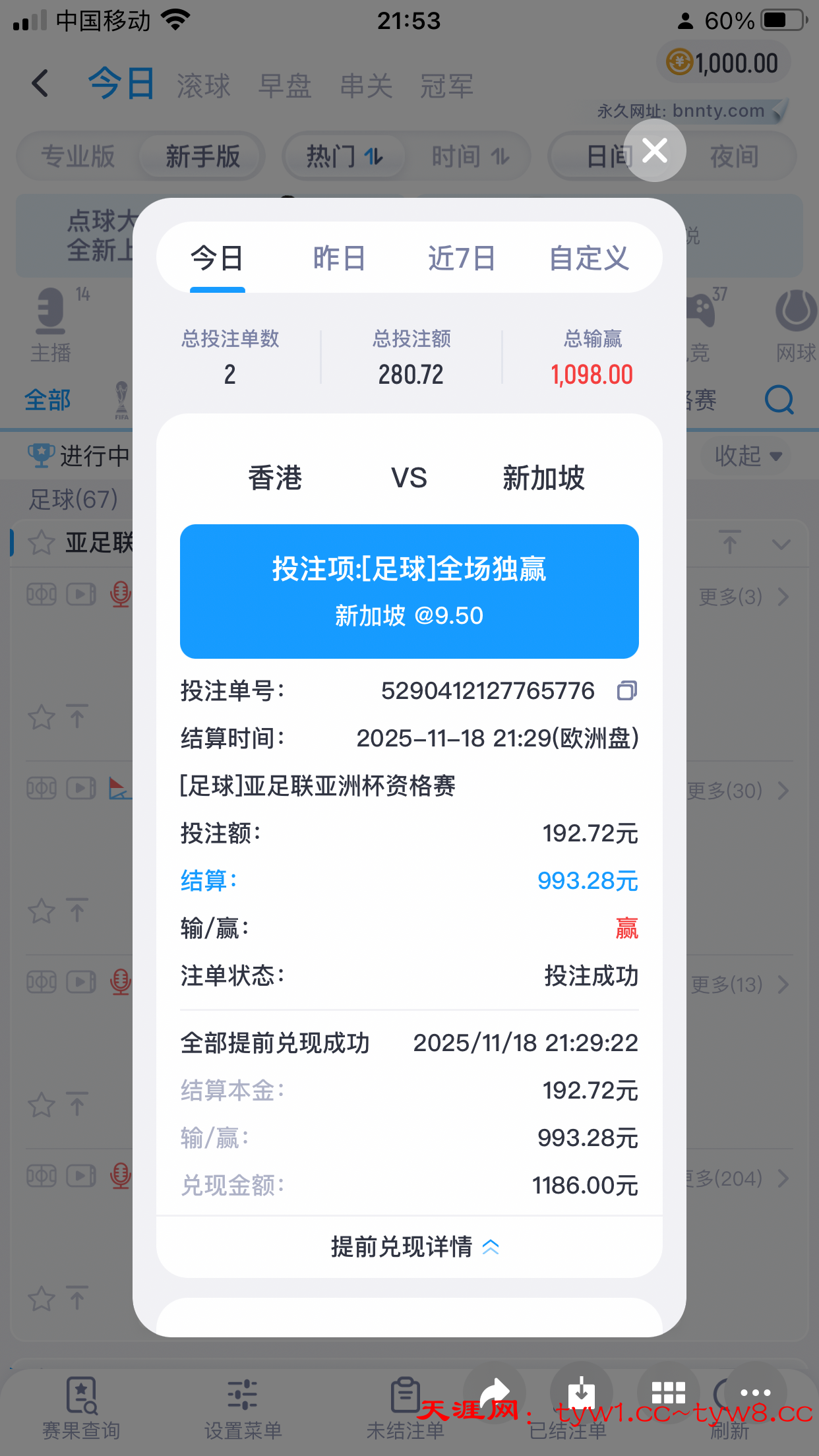Copy the bet order number
819x1456 pixels.
tap(626, 690)
